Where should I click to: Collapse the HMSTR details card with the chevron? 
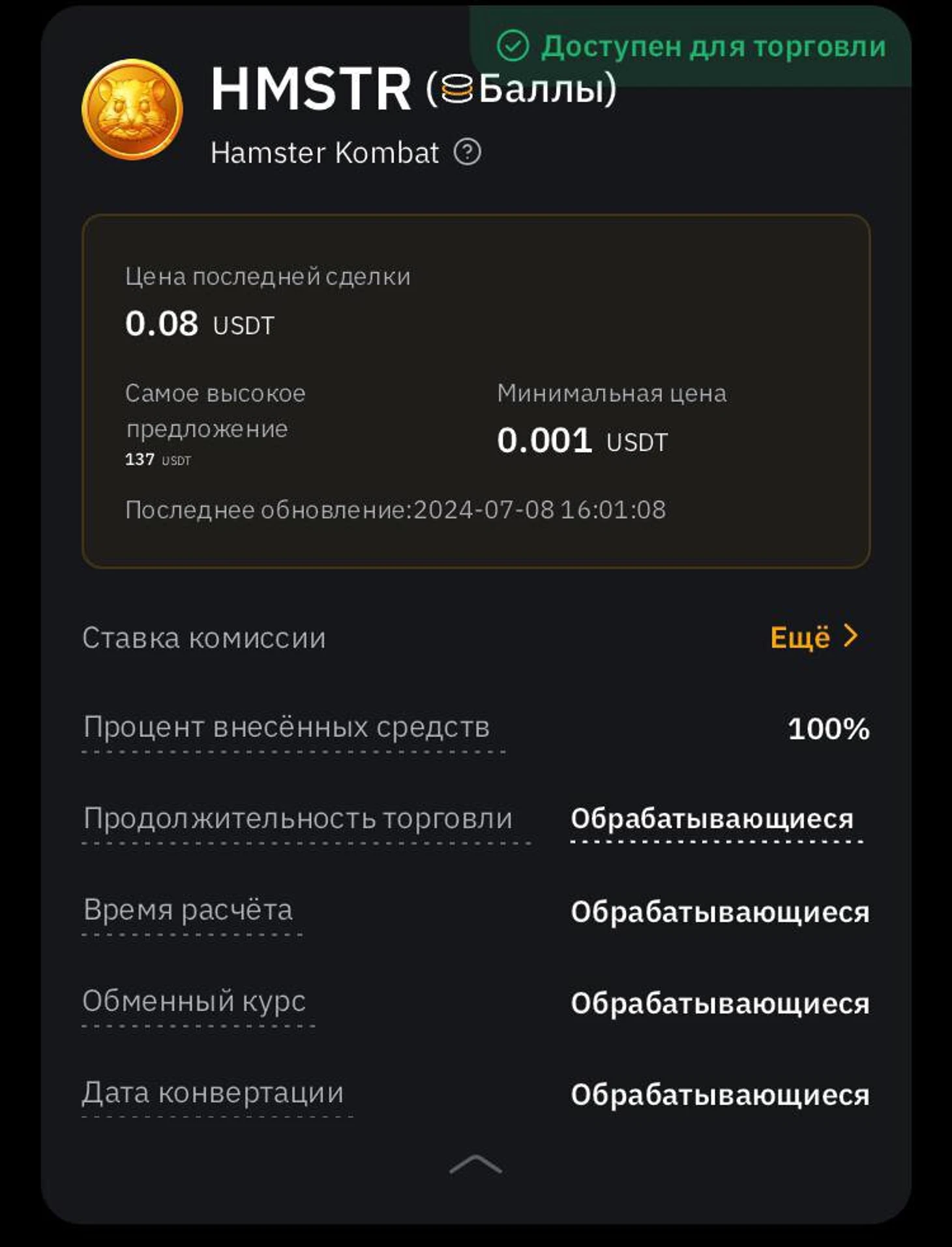pos(475,1164)
